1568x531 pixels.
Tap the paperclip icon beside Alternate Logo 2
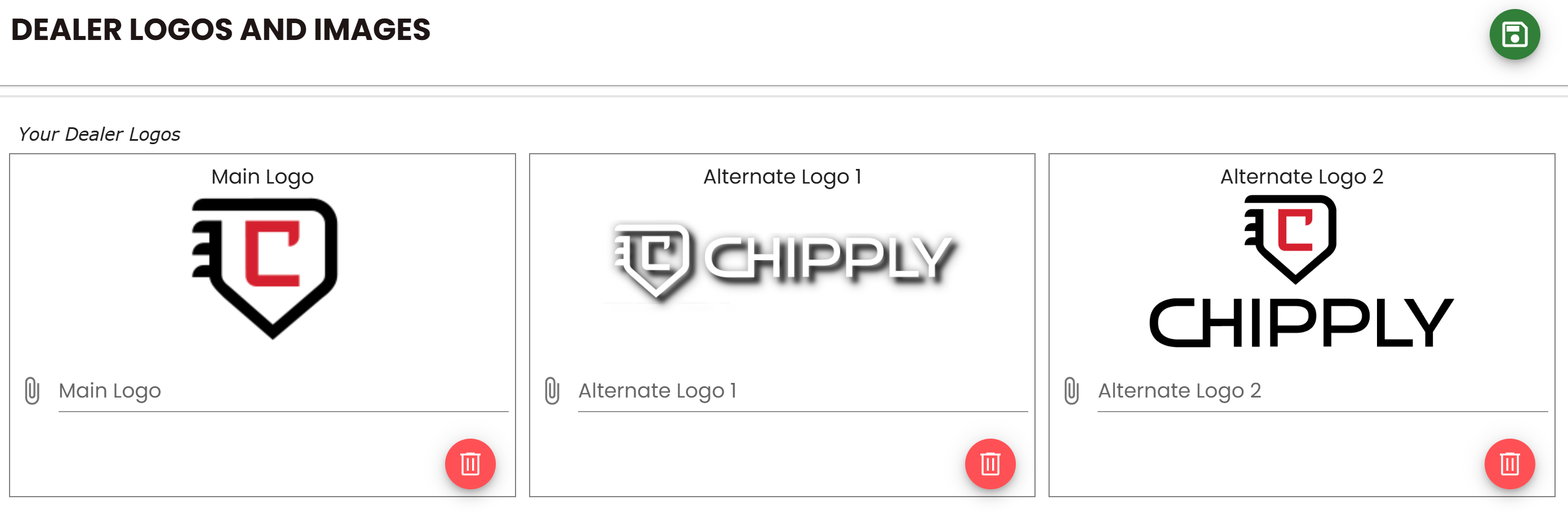click(x=1071, y=390)
